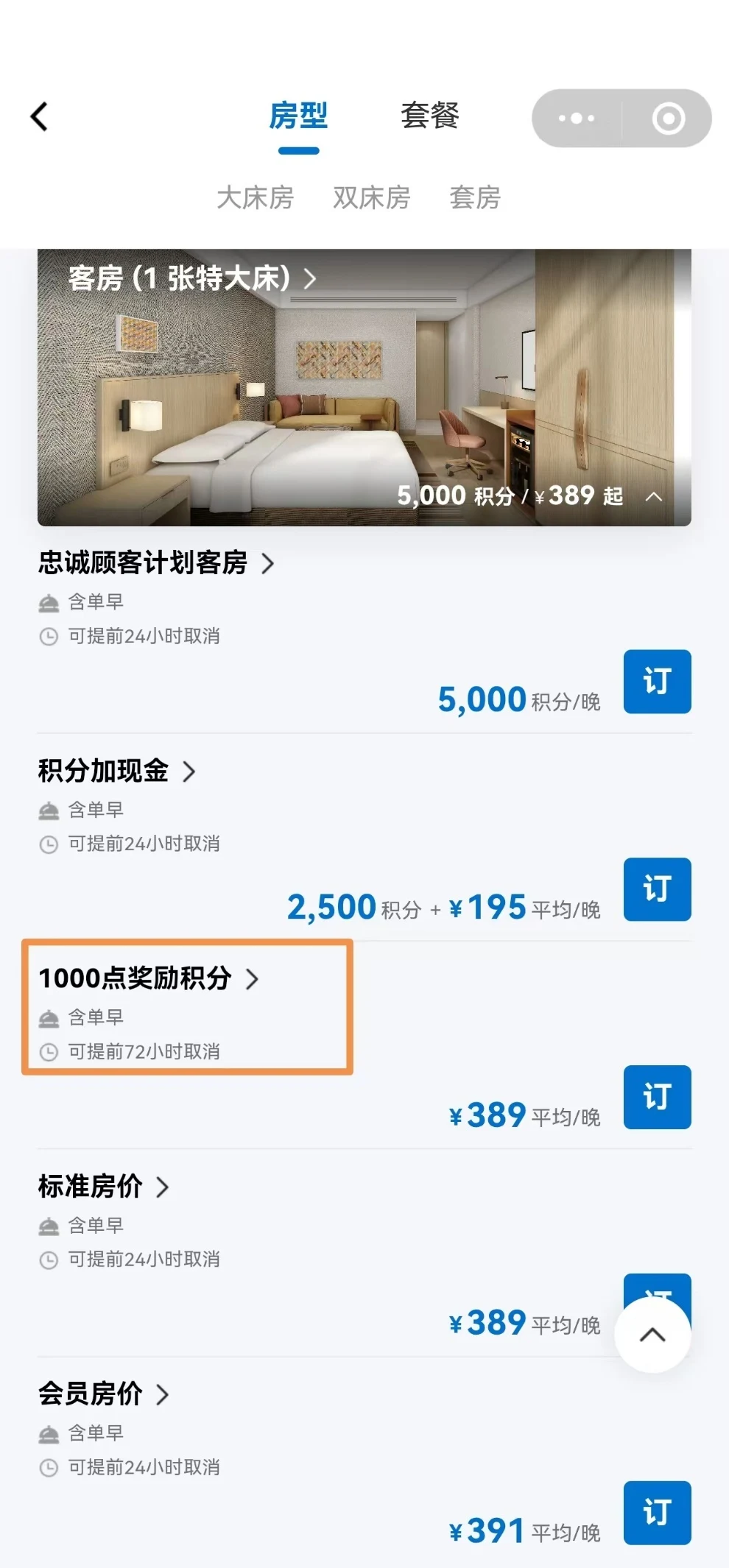Book the 会员房价 rate at ¥391
The width and height of the screenshot is (729, 1568).
[x=657, y=1513]
